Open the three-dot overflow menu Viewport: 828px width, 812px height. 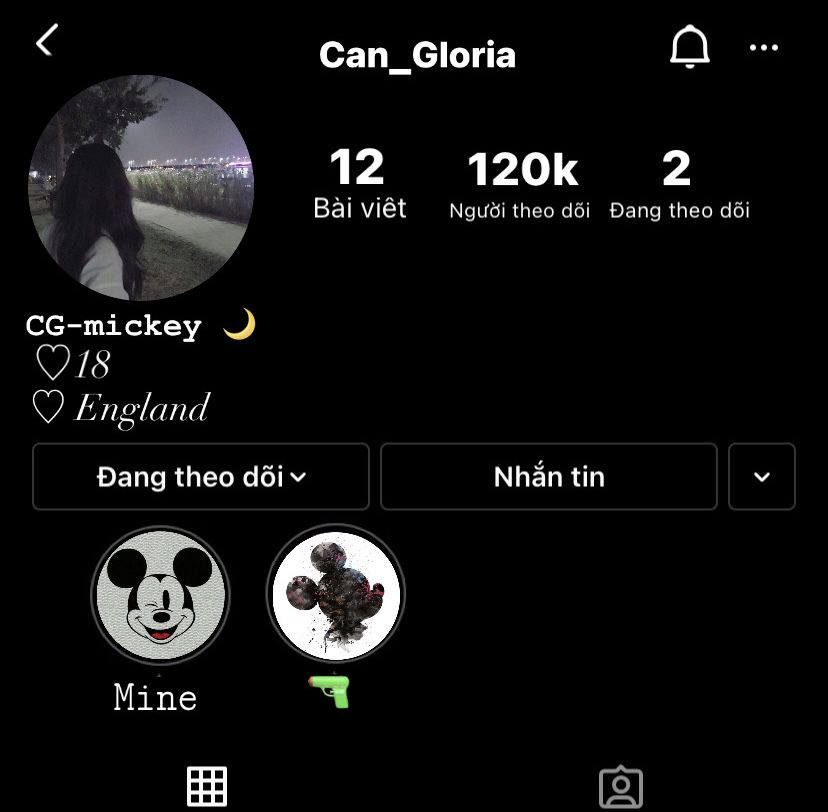764,48
